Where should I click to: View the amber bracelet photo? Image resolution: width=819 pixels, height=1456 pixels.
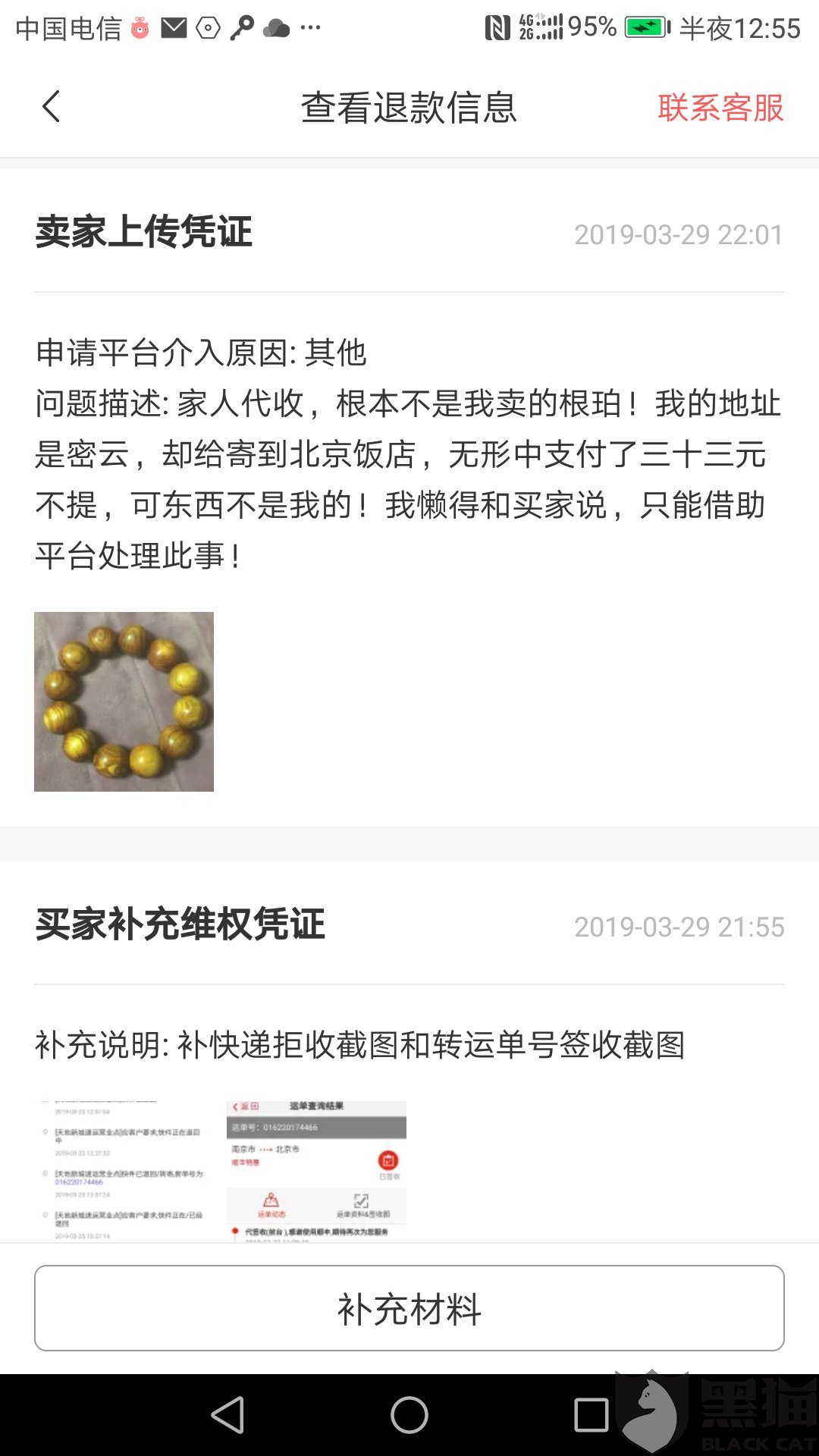click(126, 701)
